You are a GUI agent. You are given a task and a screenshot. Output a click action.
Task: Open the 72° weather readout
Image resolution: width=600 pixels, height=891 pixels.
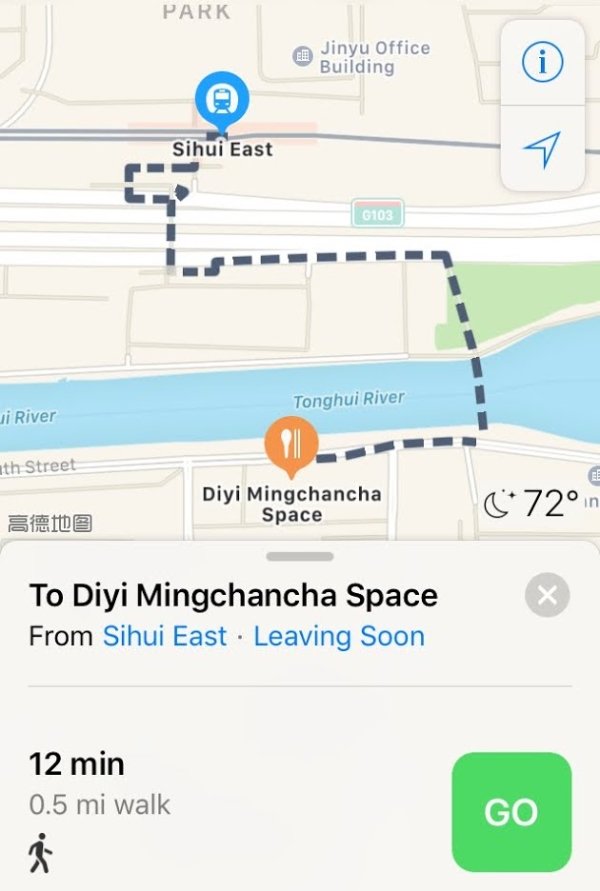[x=532, y=503]
